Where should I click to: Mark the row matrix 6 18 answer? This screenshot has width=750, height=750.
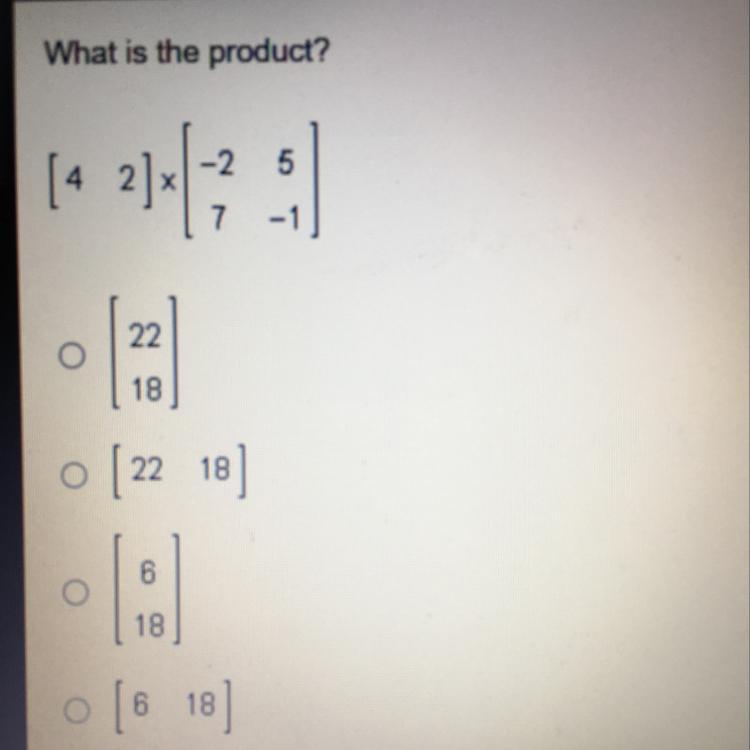77,710
